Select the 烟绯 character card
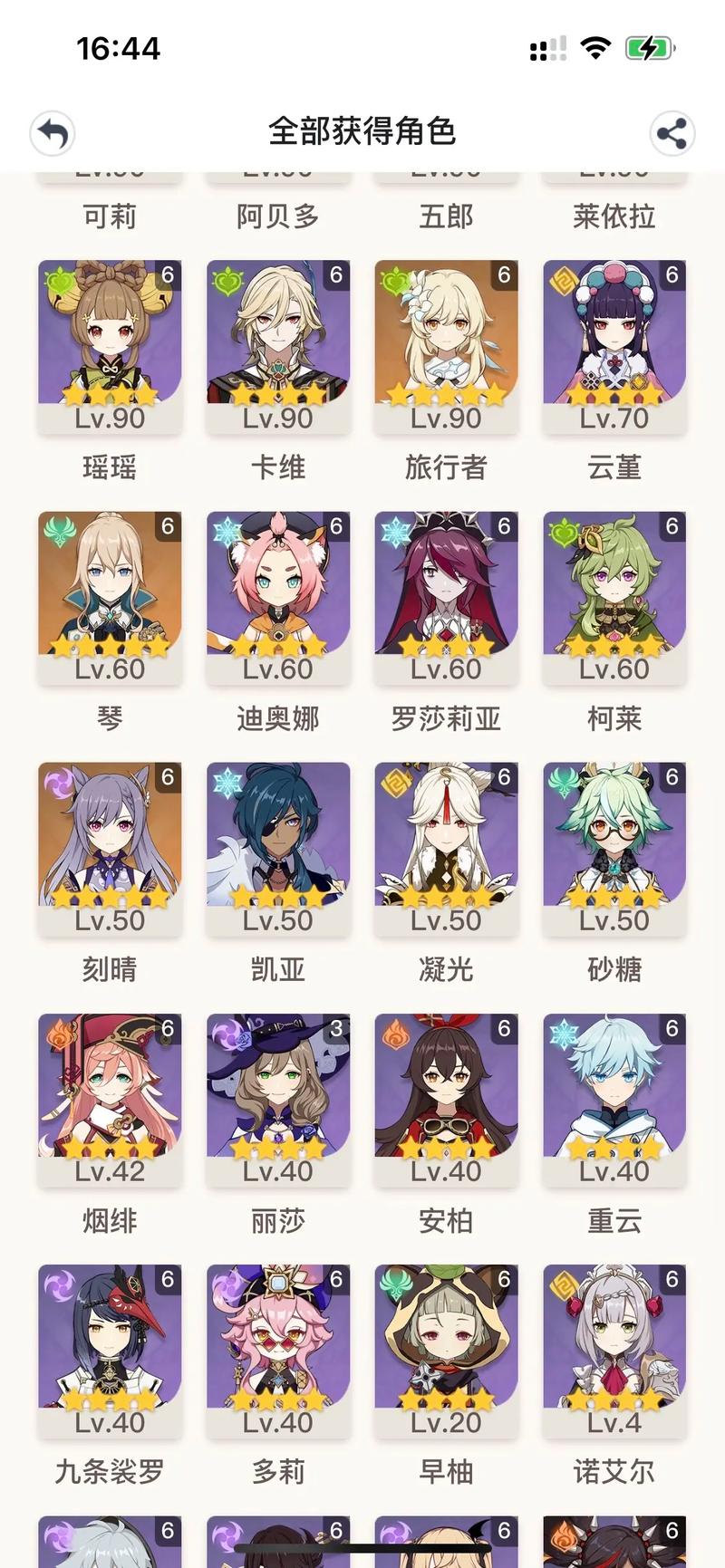This screenshot has width=725, height=1568. 110,1097
